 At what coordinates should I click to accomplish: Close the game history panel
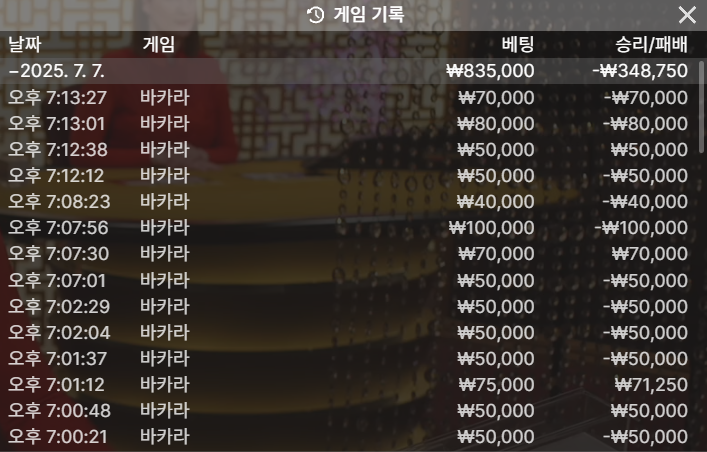tap(687, 14)
